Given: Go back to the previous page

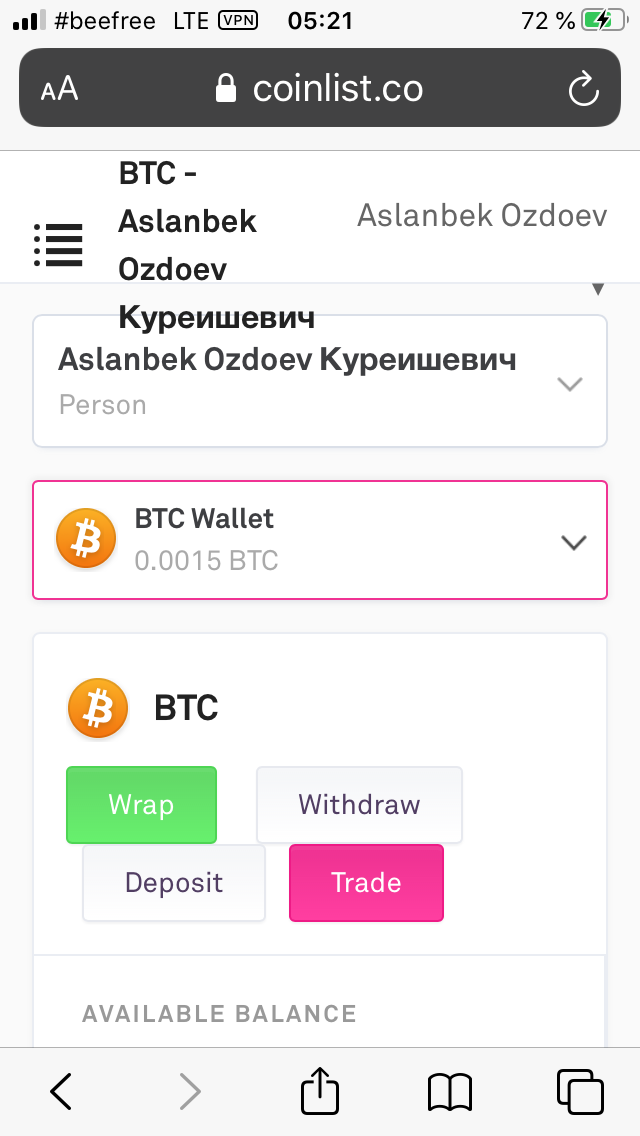Looking at the screenshot, I should [x=61, y=1091].
